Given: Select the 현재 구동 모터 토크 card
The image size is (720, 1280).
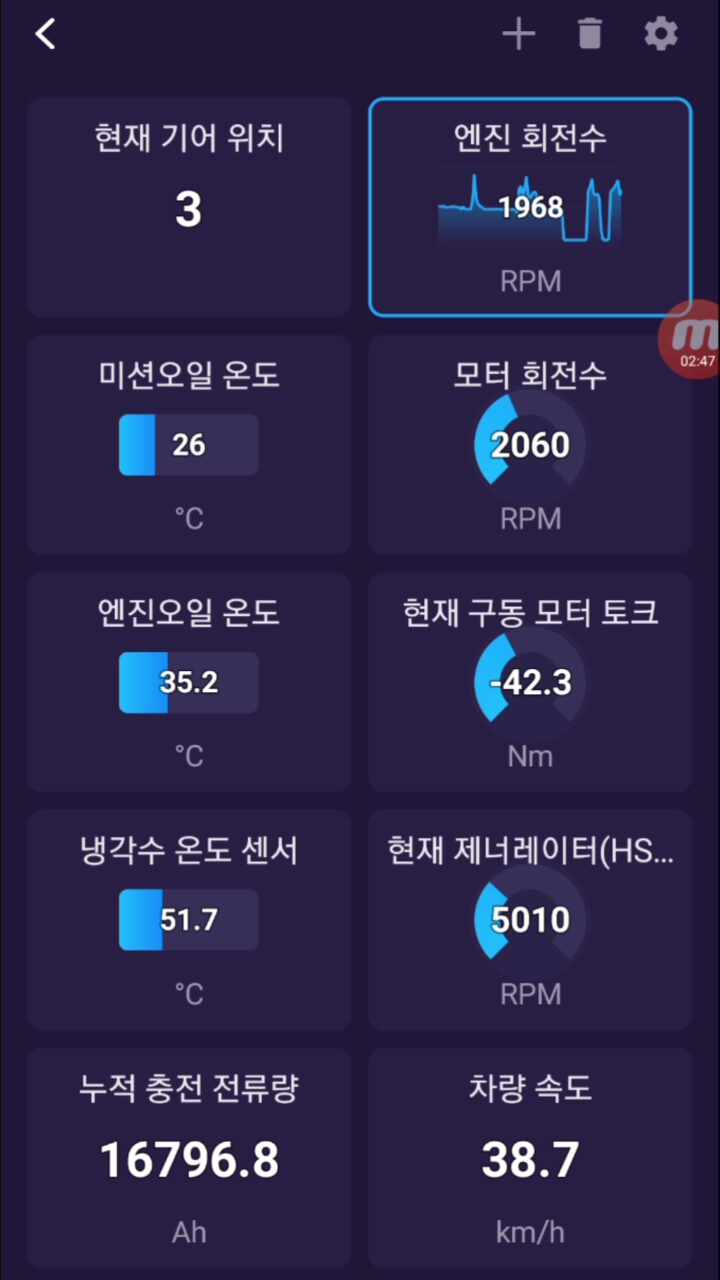Looking at the screenshot, I should click(x=530, y=682).
